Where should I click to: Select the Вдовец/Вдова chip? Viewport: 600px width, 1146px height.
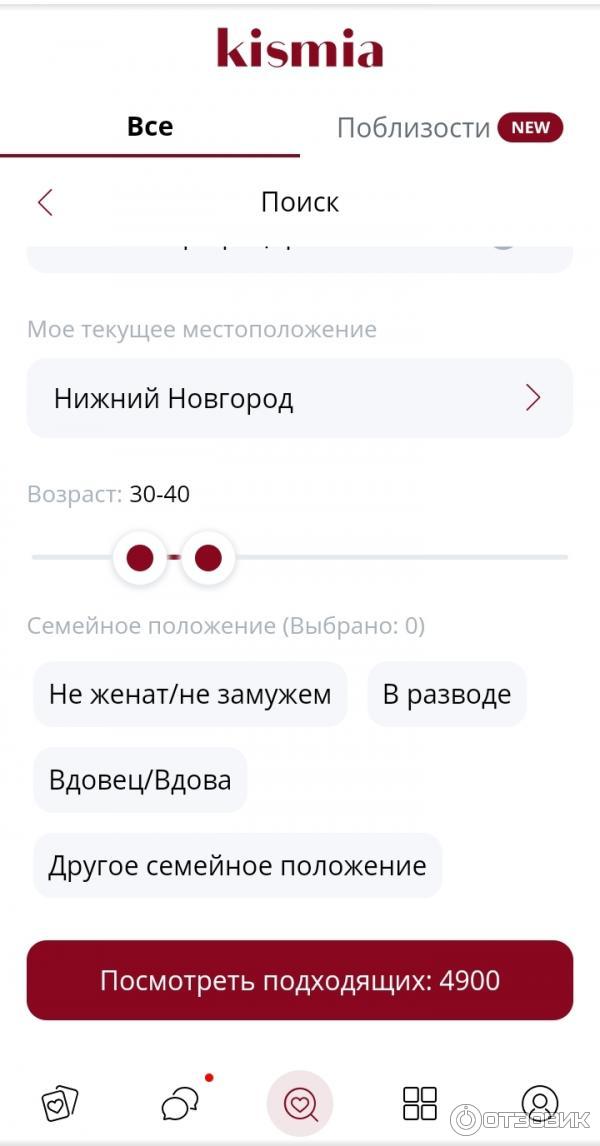(x=140, y=780)
